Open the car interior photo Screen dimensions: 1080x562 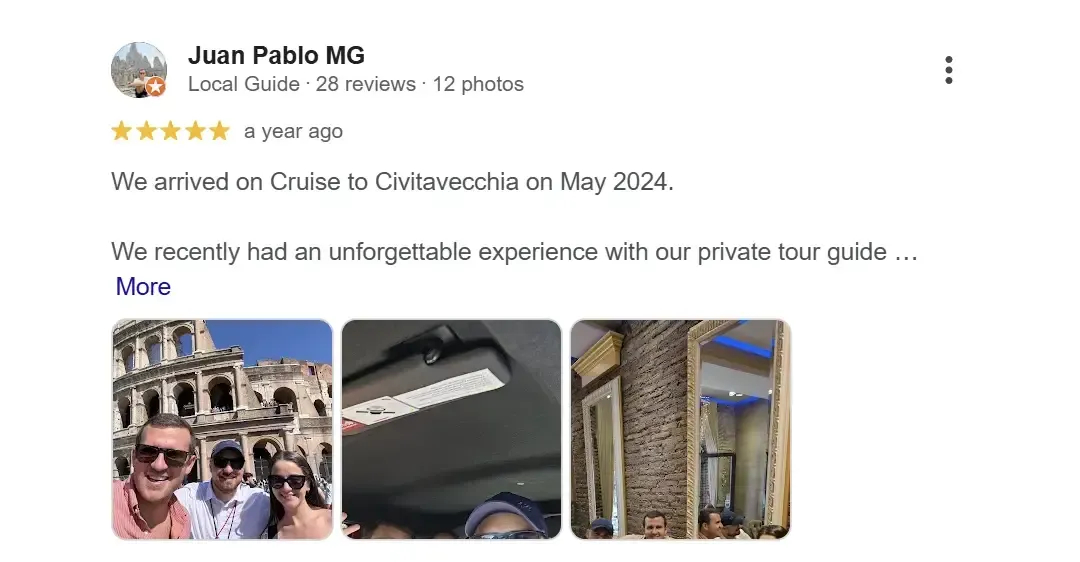(451, 430)
